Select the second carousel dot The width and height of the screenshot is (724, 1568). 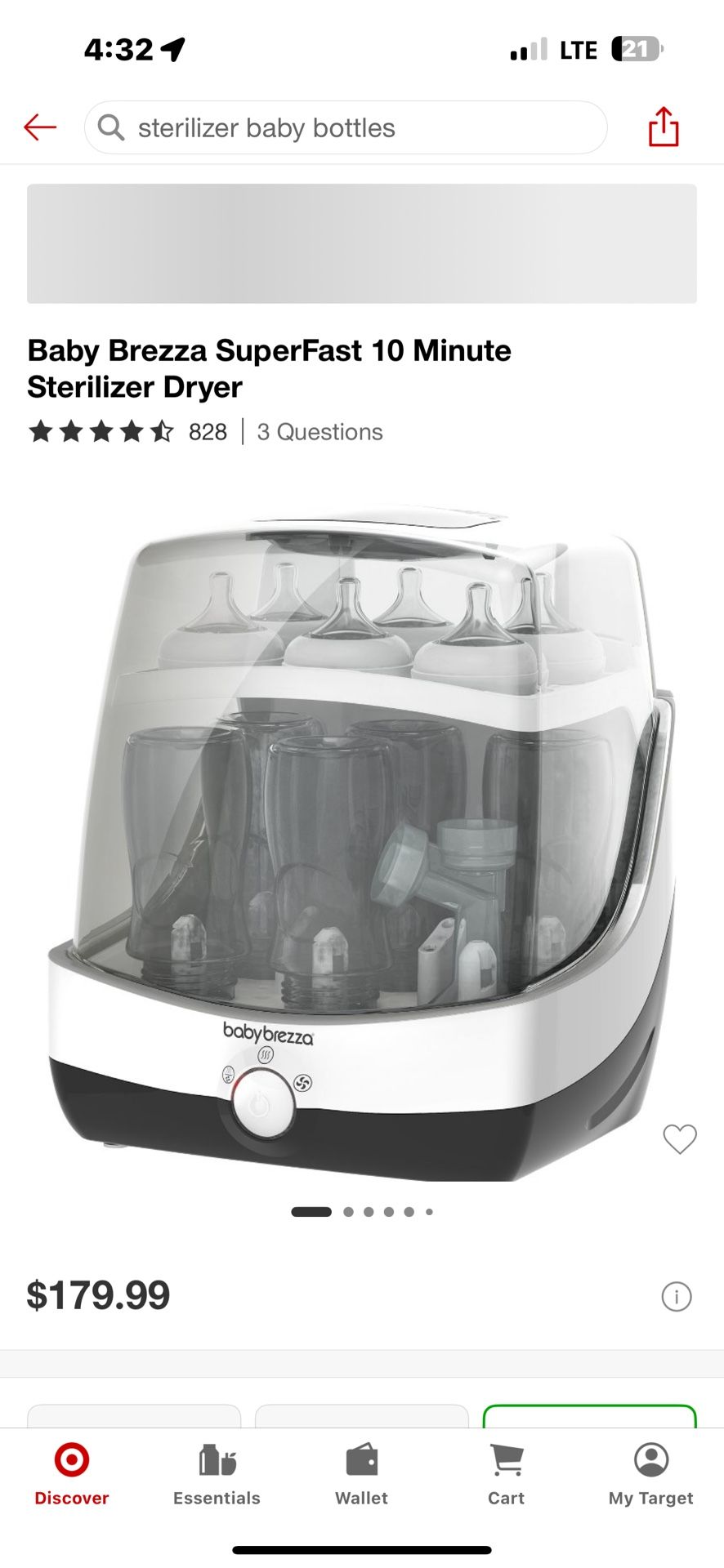(346, 1211)
